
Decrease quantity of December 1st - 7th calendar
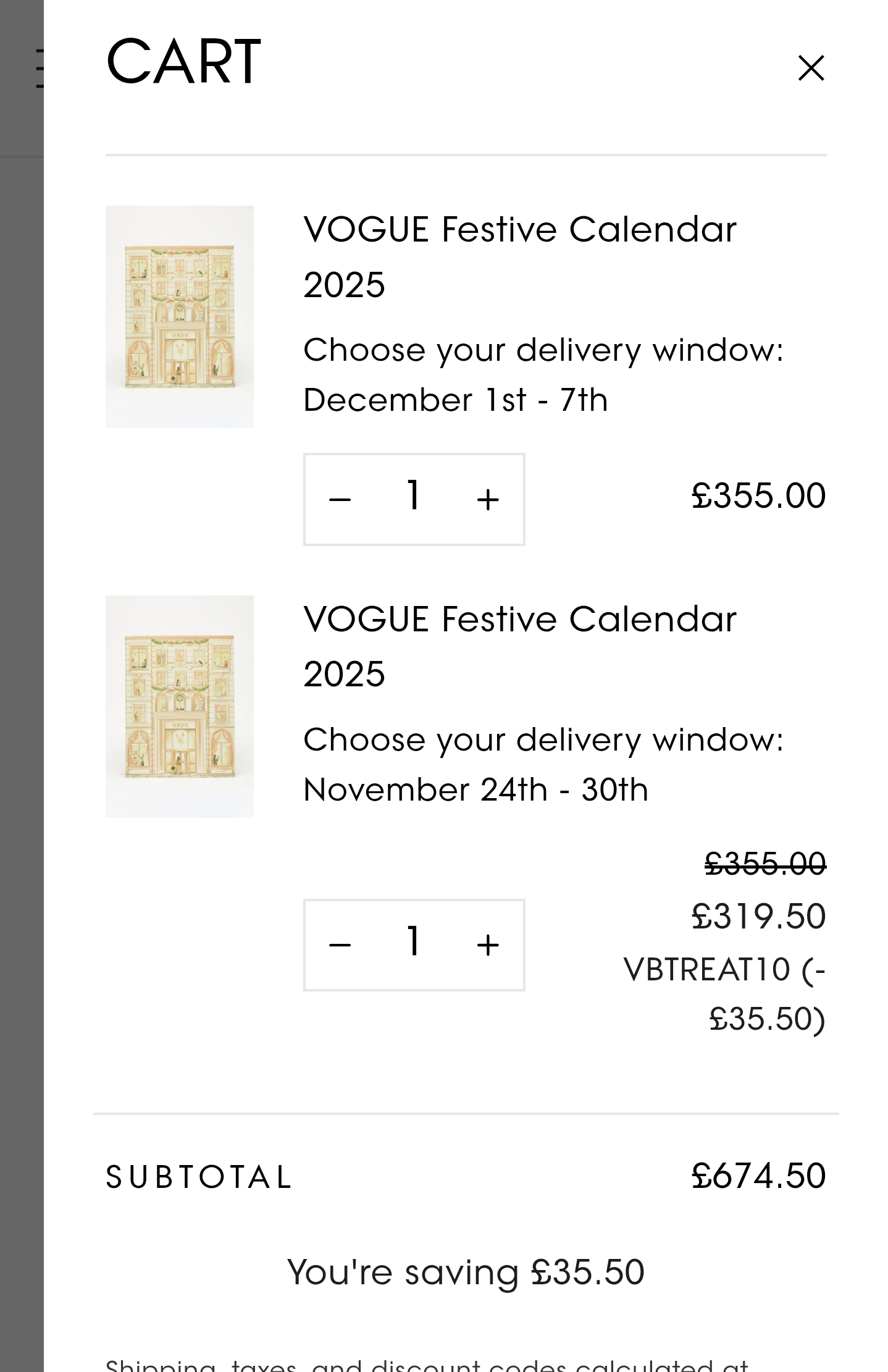coord(340,499)
